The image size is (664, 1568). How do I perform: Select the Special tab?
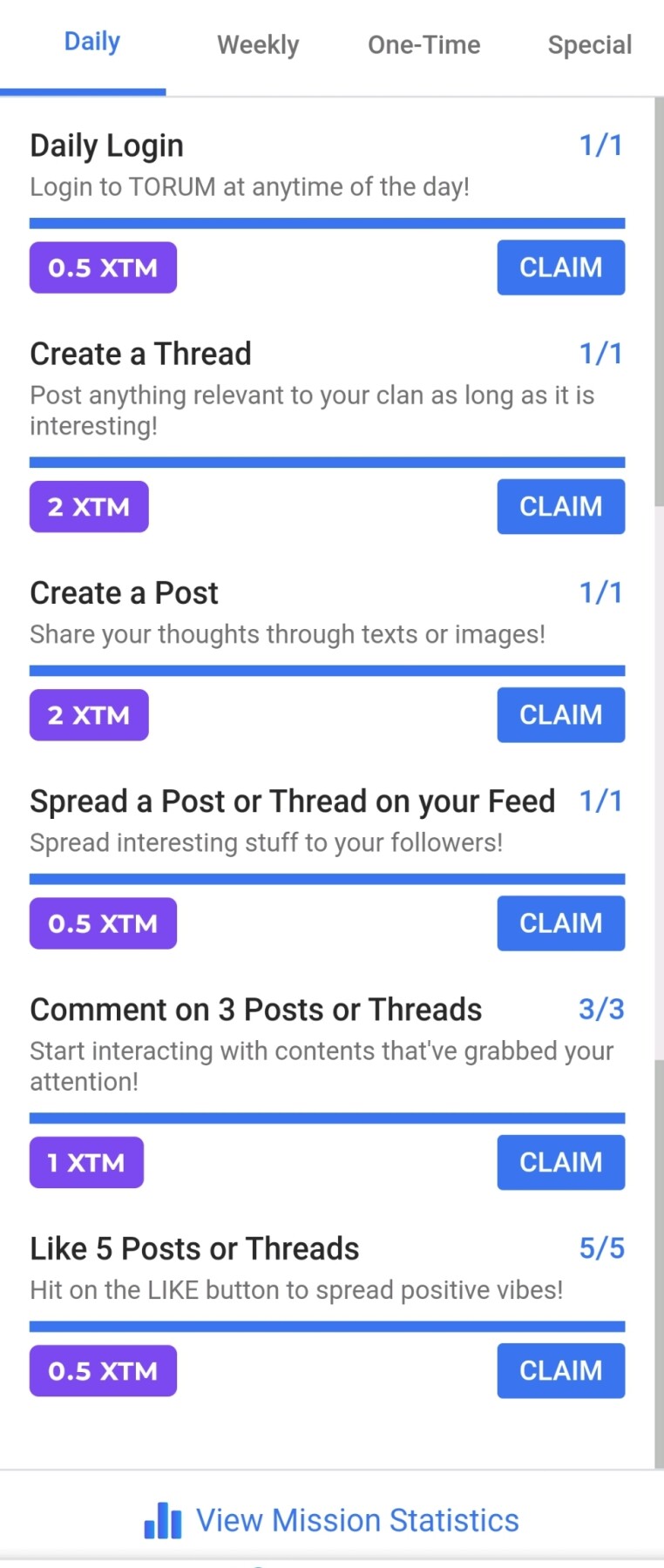pyautogui.click(x=589, y=45)
